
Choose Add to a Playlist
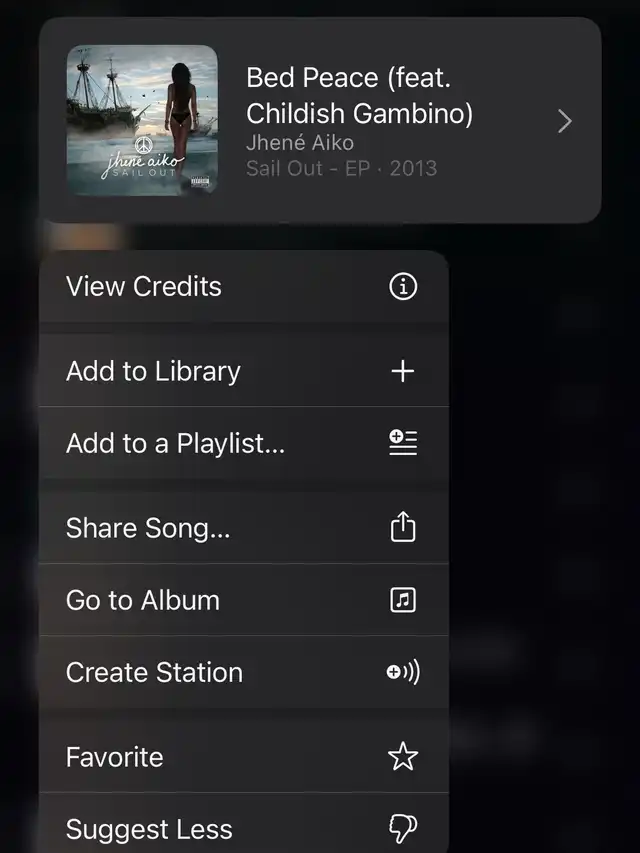tap(243, 443)
